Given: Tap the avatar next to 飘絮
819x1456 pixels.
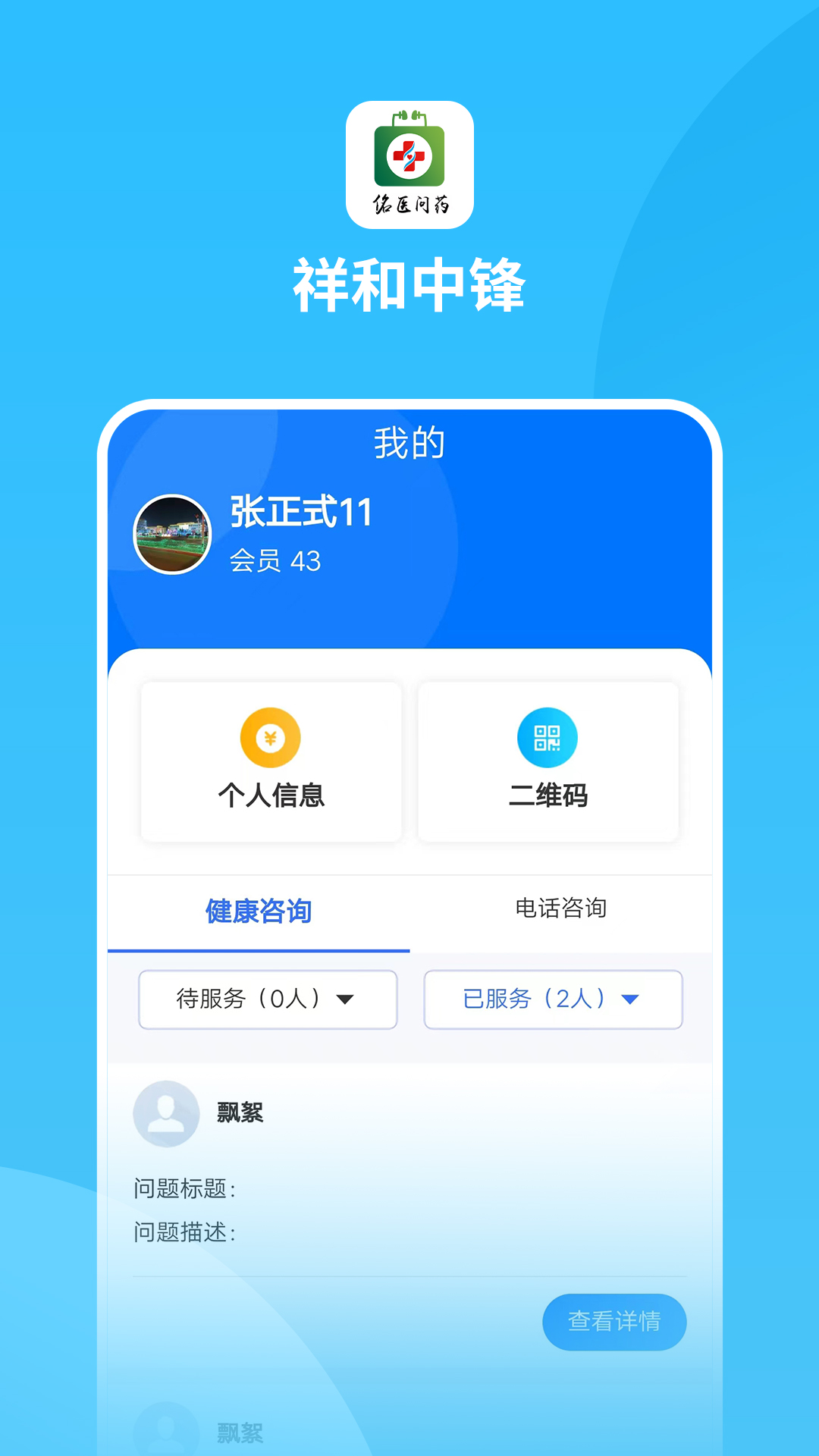Looking at the screenshot, I should 166,1114.
